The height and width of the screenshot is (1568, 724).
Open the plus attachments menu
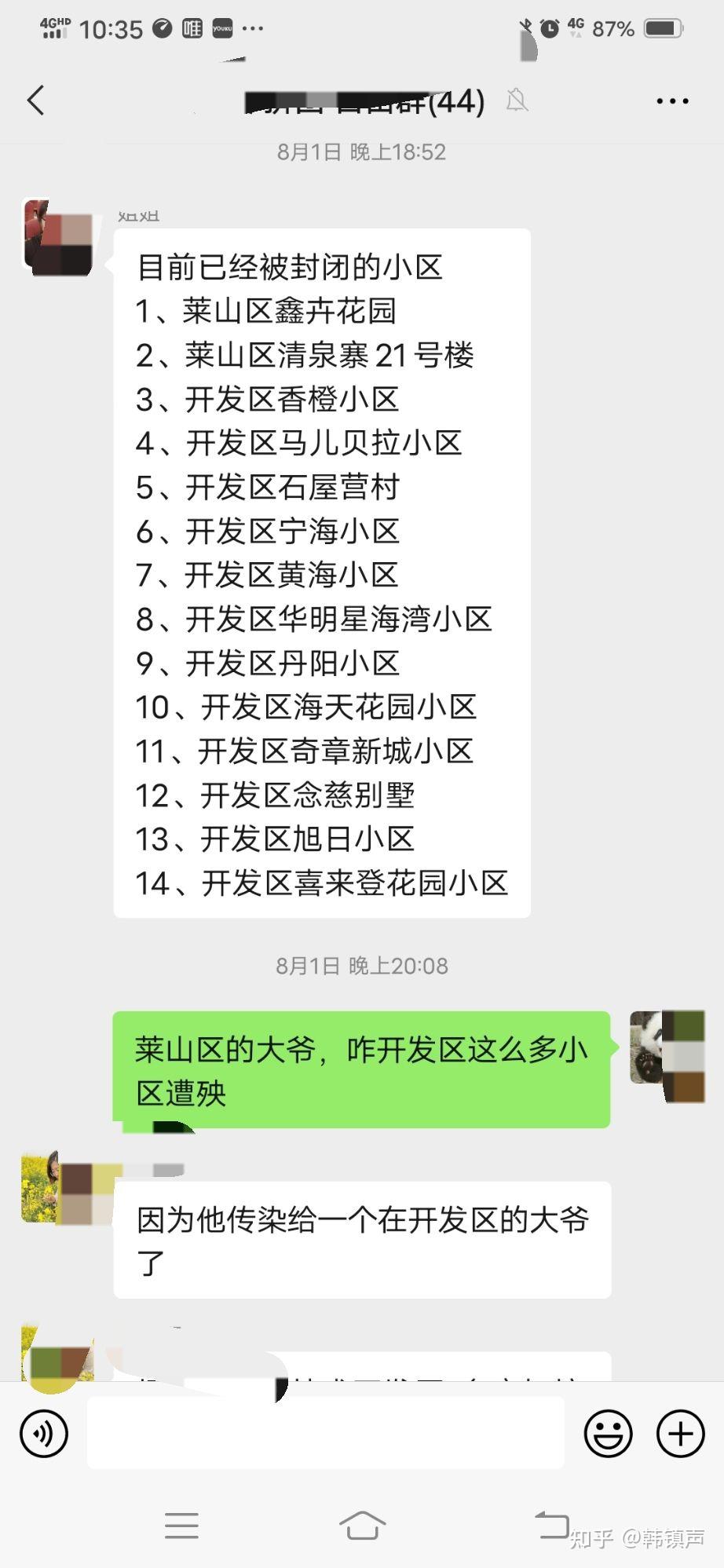680,1434
